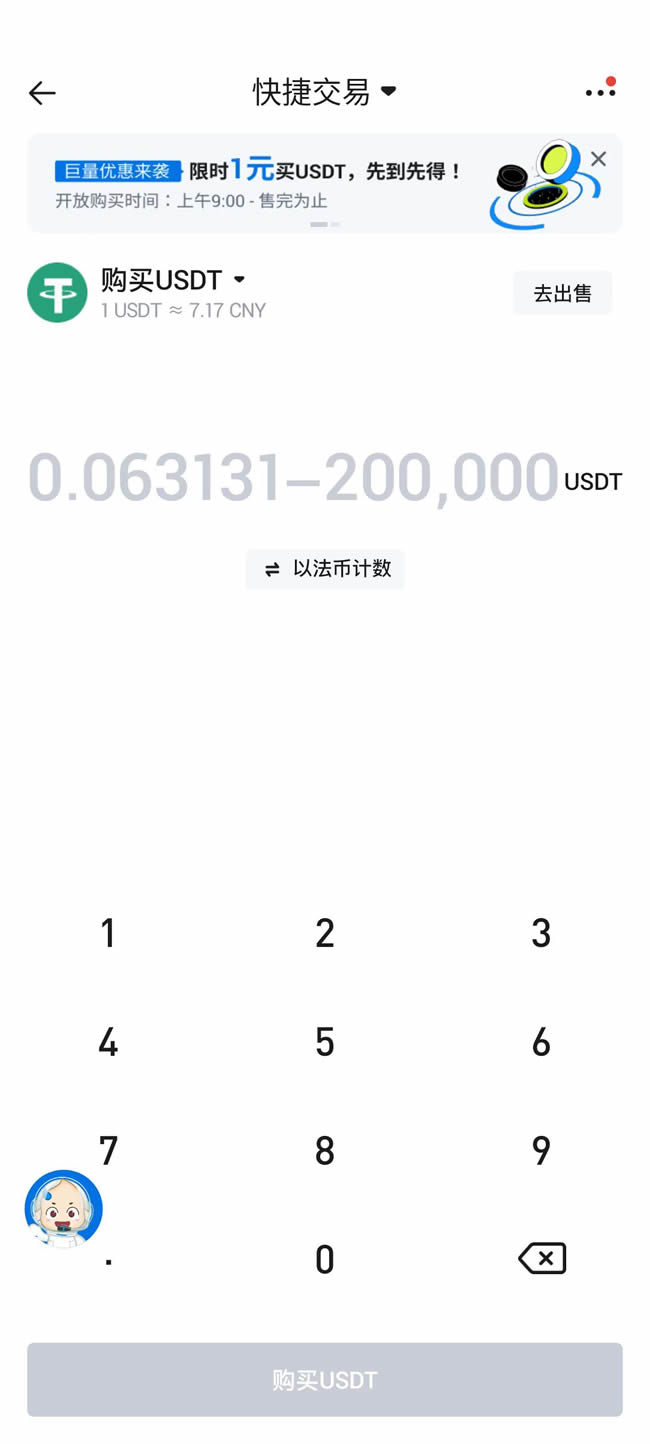The width and height of the screenshot is (650, 1444).
Task: Confirm with the 购买USDT button
Action: 325,1380
